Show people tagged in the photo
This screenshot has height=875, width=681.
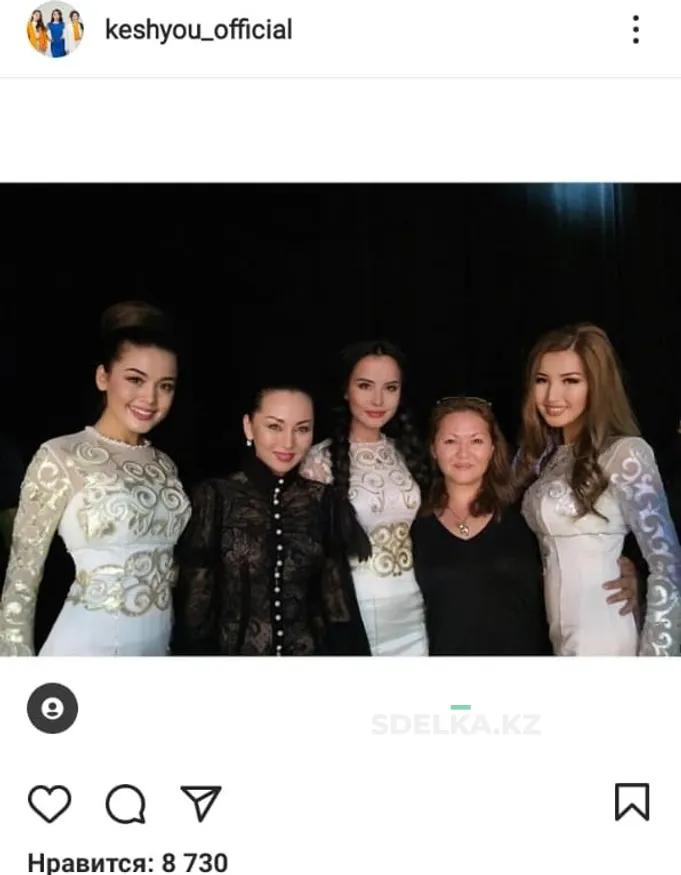52,709
